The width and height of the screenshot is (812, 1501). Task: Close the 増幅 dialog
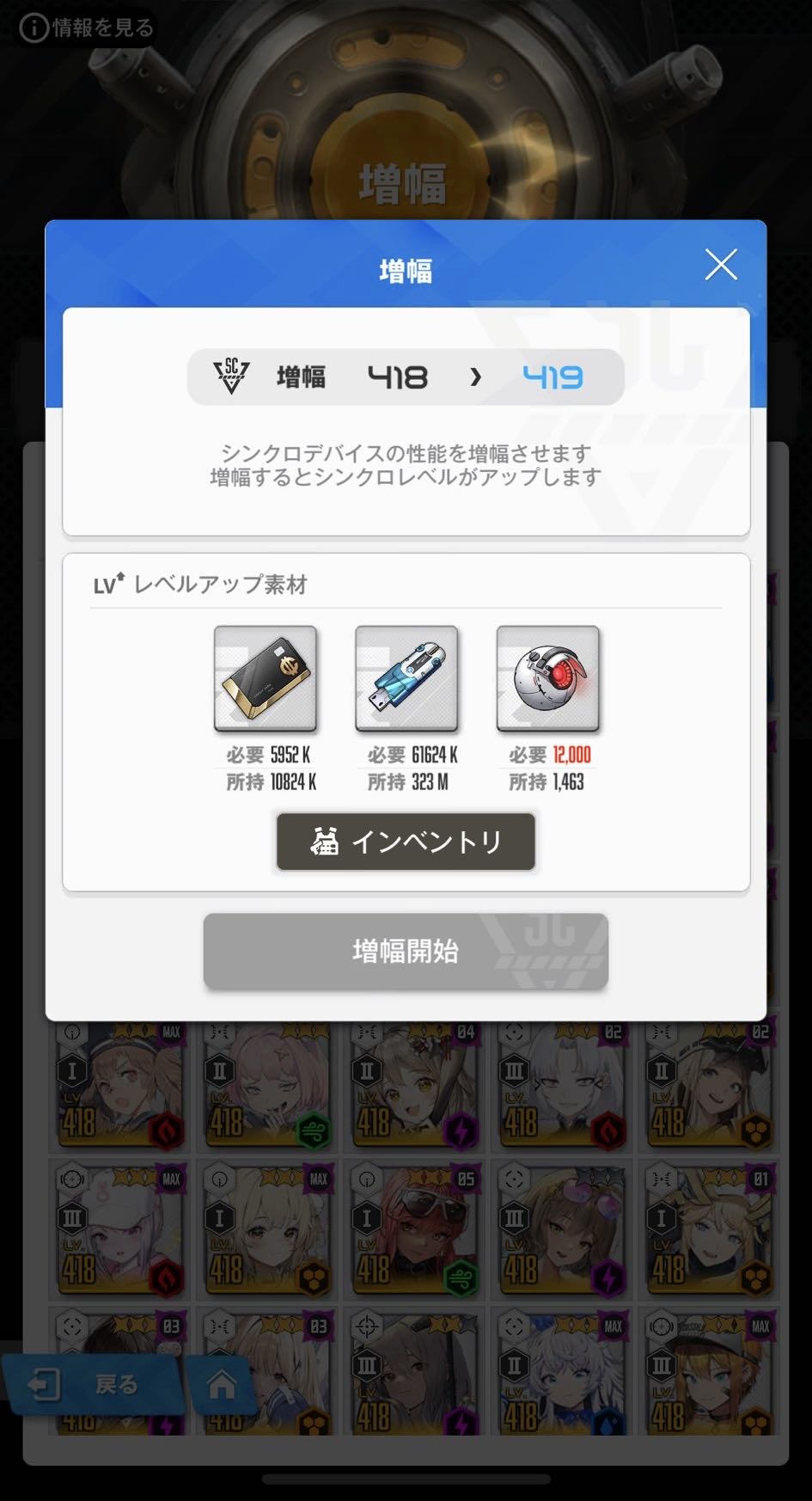click(x=720, y=265)
